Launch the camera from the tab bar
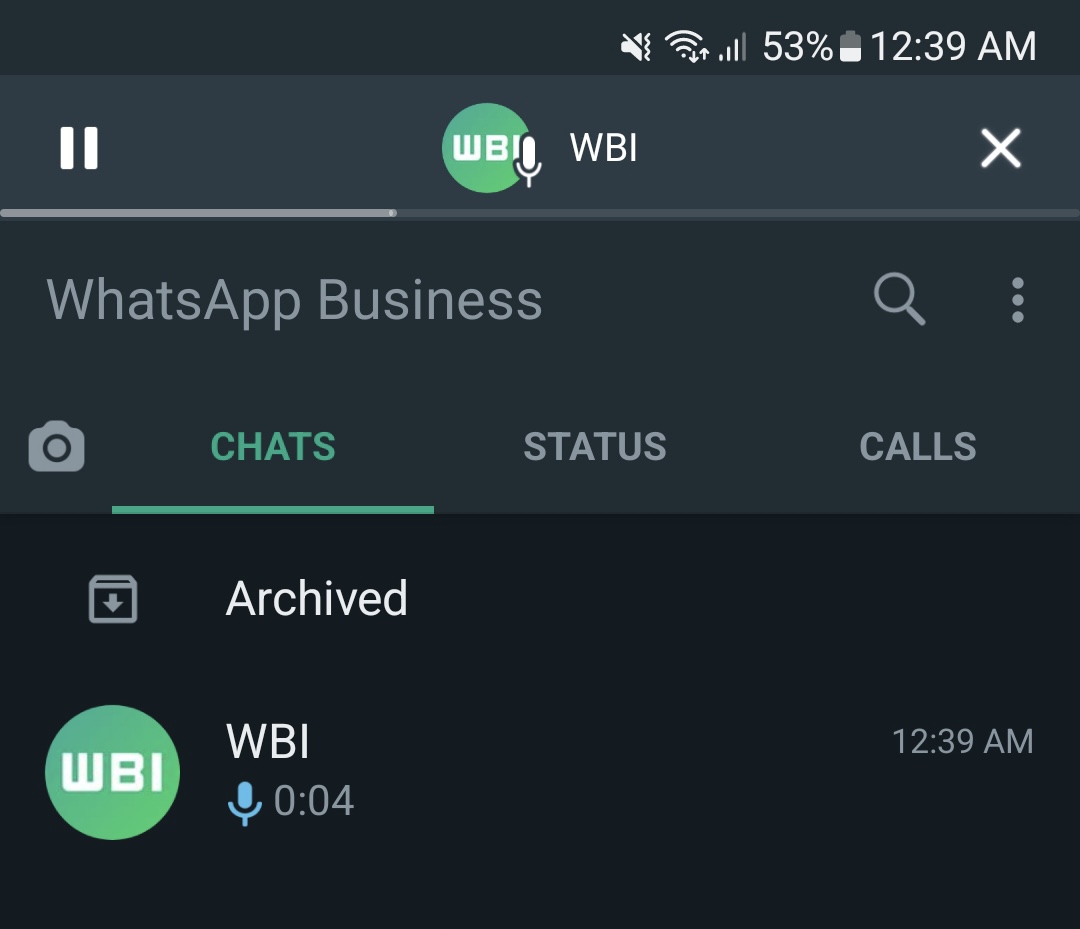Image resolution: width=1080 pixels, height=929 pixels. coord(56,447)
